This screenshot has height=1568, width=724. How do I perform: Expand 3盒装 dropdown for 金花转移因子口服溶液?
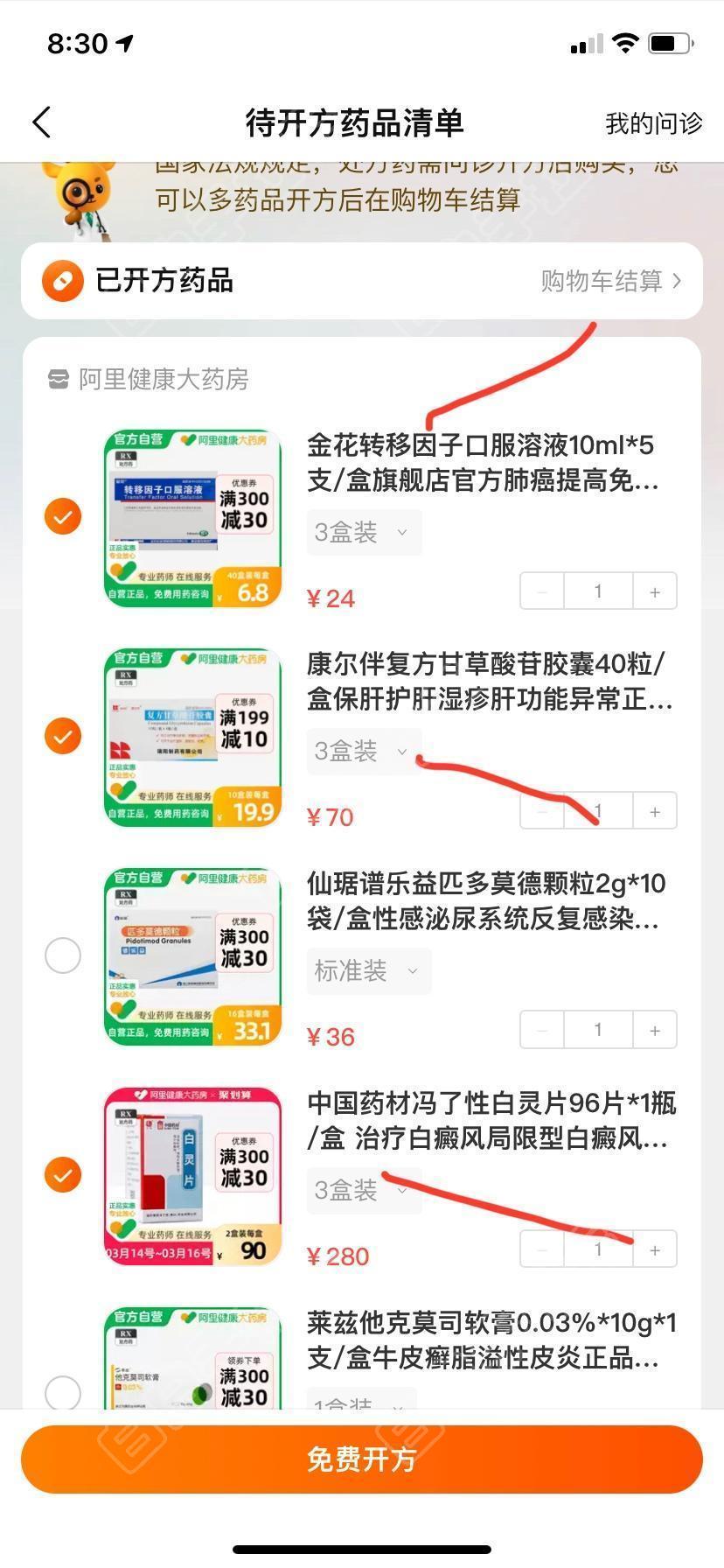(363, 532)
